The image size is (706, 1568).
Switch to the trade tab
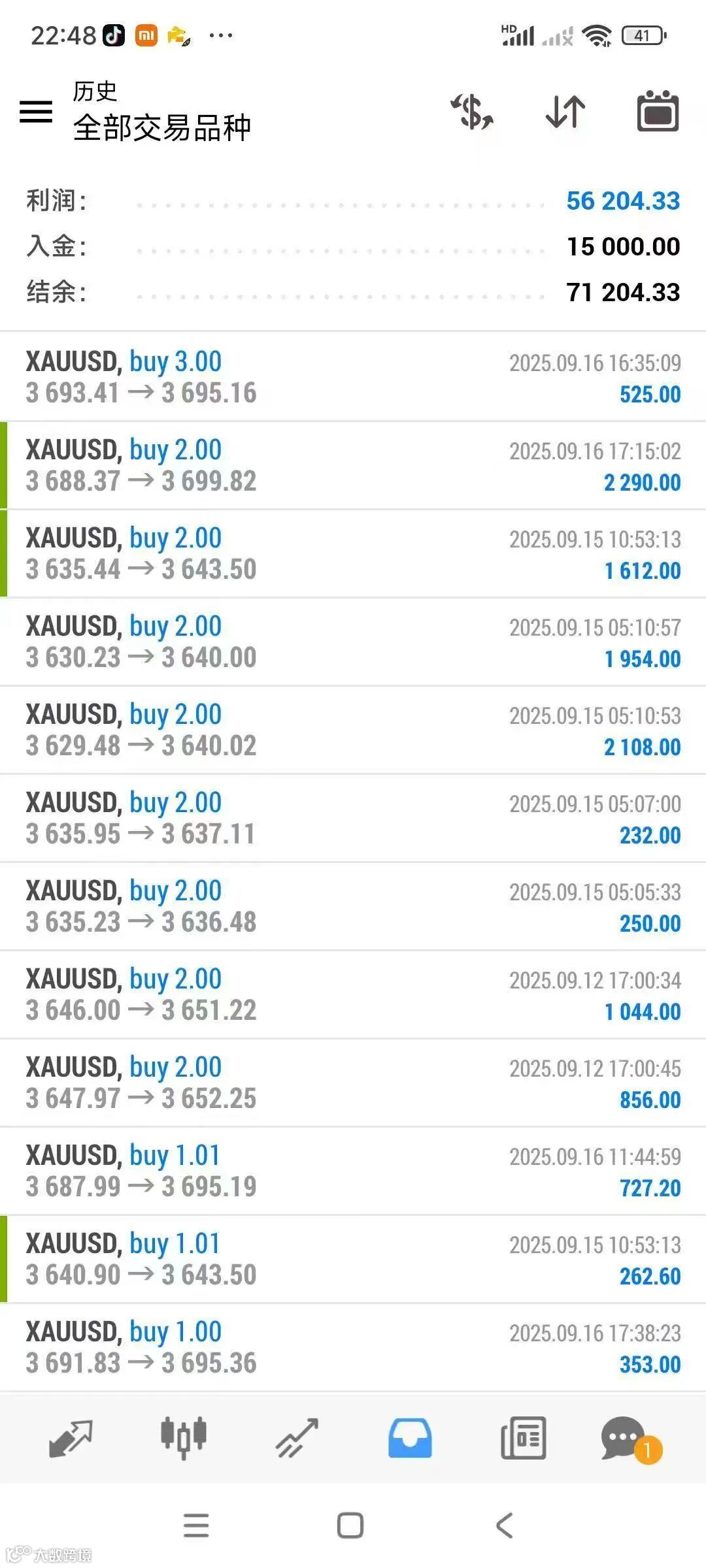point(297,1438)
